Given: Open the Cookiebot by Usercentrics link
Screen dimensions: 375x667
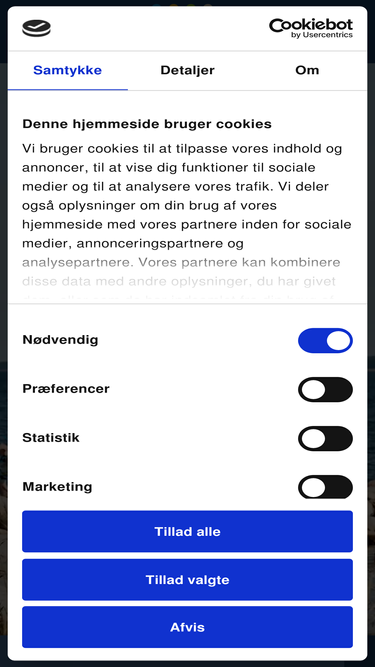Looking at the screenshot, I should pos(311,28).
